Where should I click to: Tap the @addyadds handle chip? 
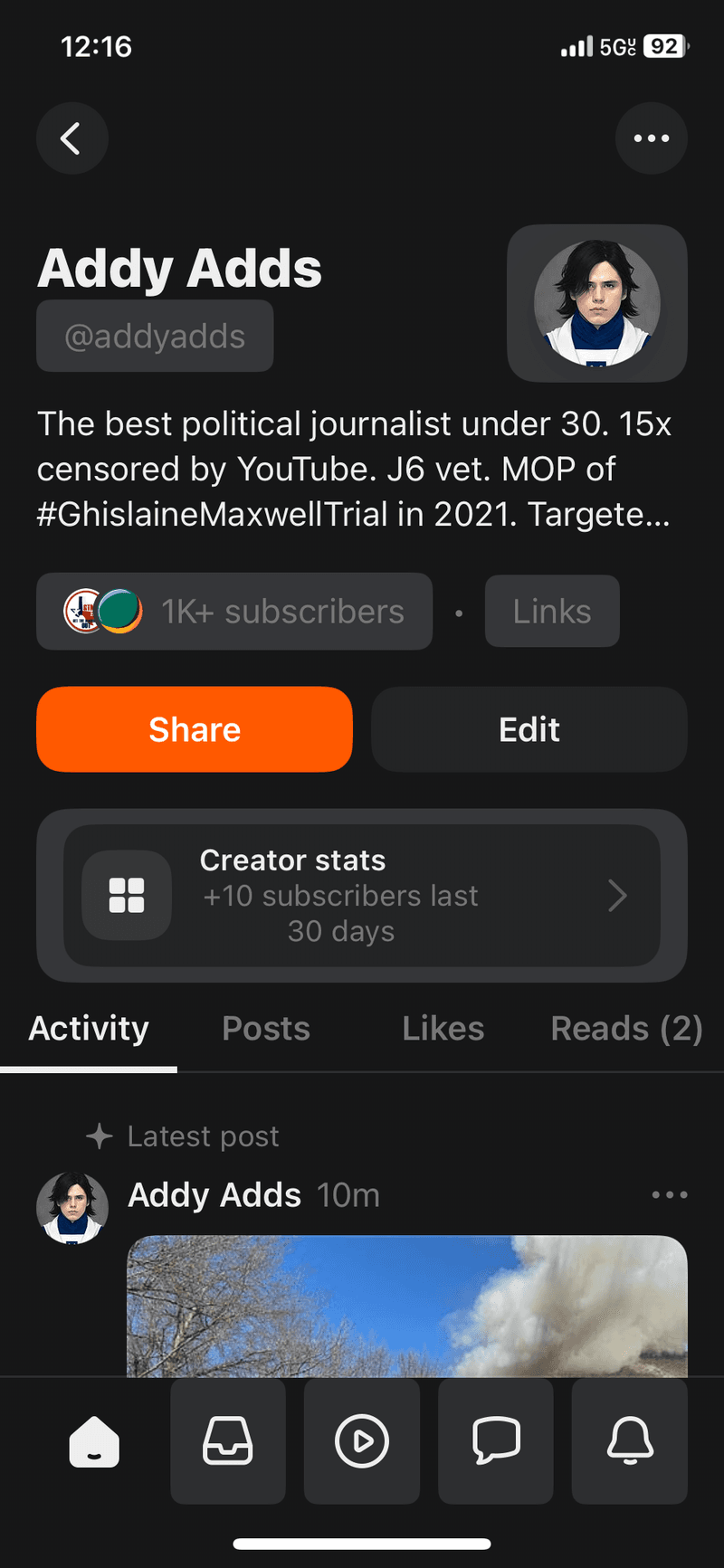pyautogui.click(x=155, y=337)
